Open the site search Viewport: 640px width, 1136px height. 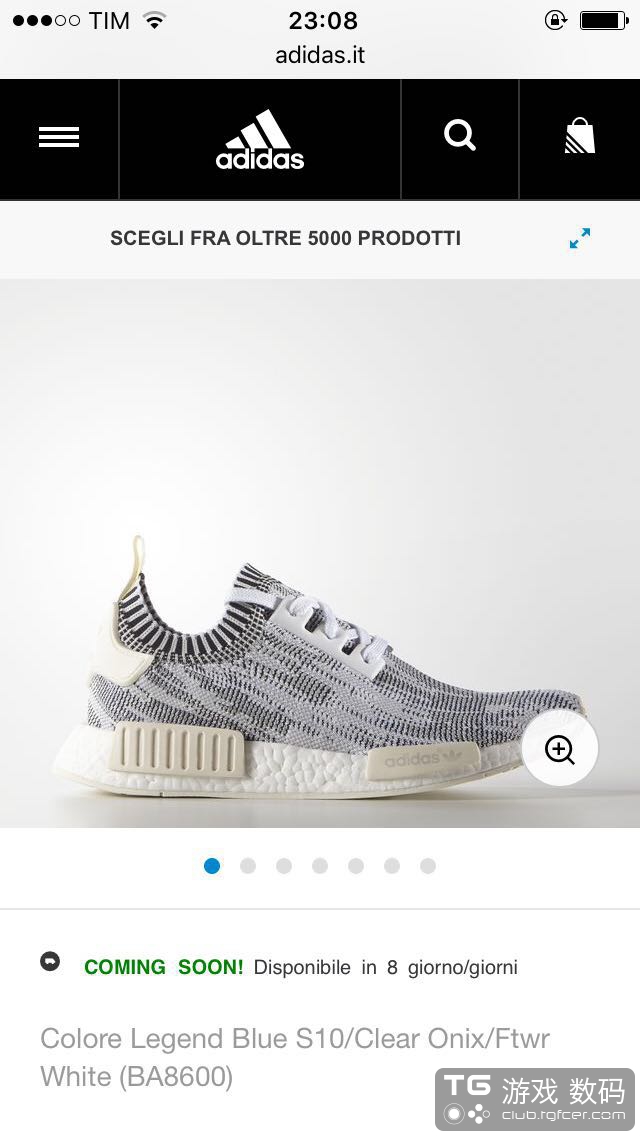[x=460, y=136]
